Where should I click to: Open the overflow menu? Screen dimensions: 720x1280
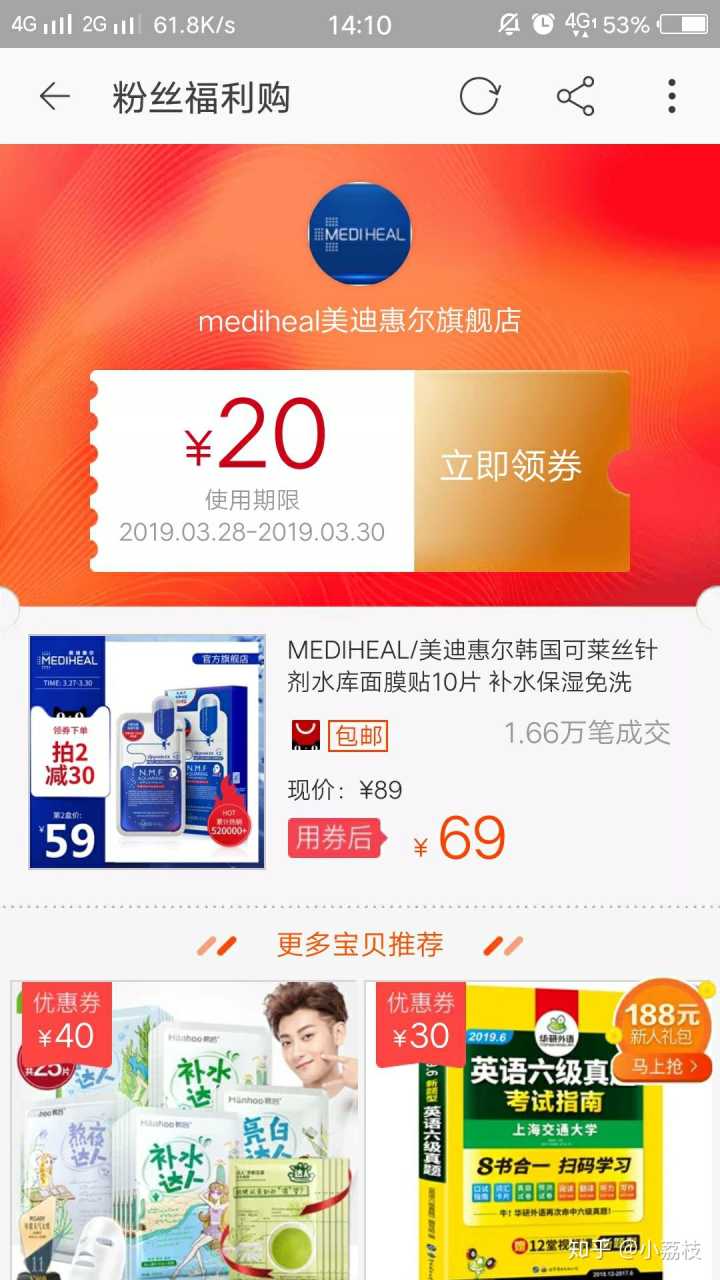(x=671, y=97)
